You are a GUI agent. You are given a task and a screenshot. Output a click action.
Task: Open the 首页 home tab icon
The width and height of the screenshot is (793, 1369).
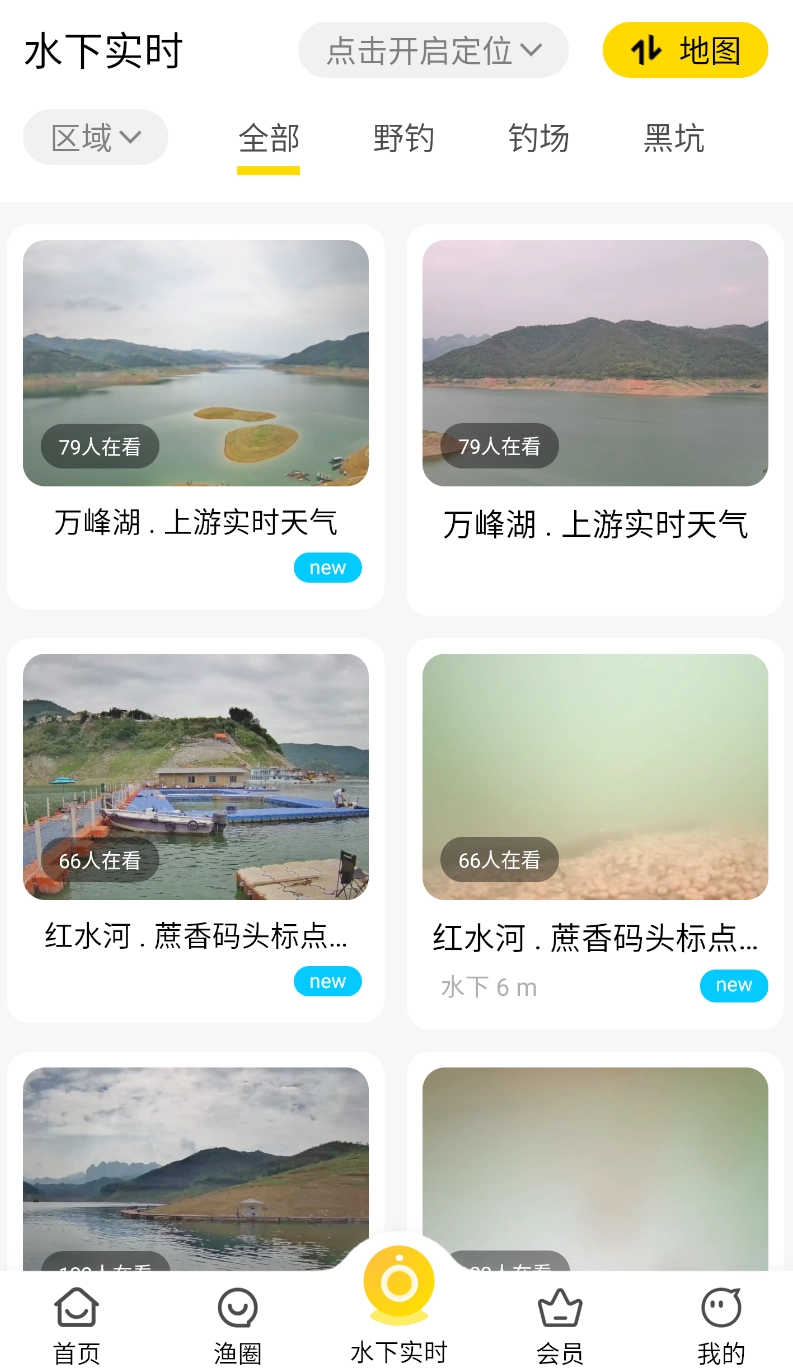point(76,1306)
